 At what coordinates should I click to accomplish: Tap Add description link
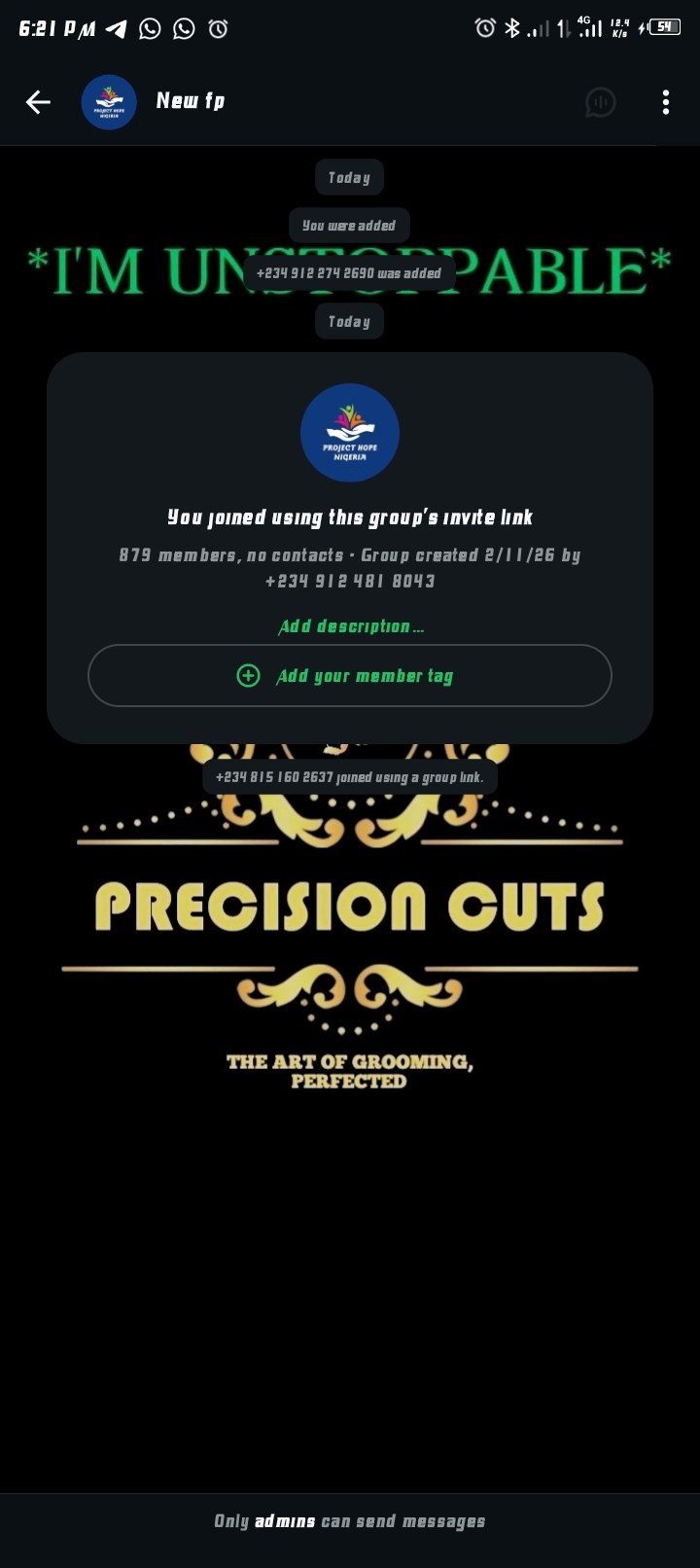point(351,626)
